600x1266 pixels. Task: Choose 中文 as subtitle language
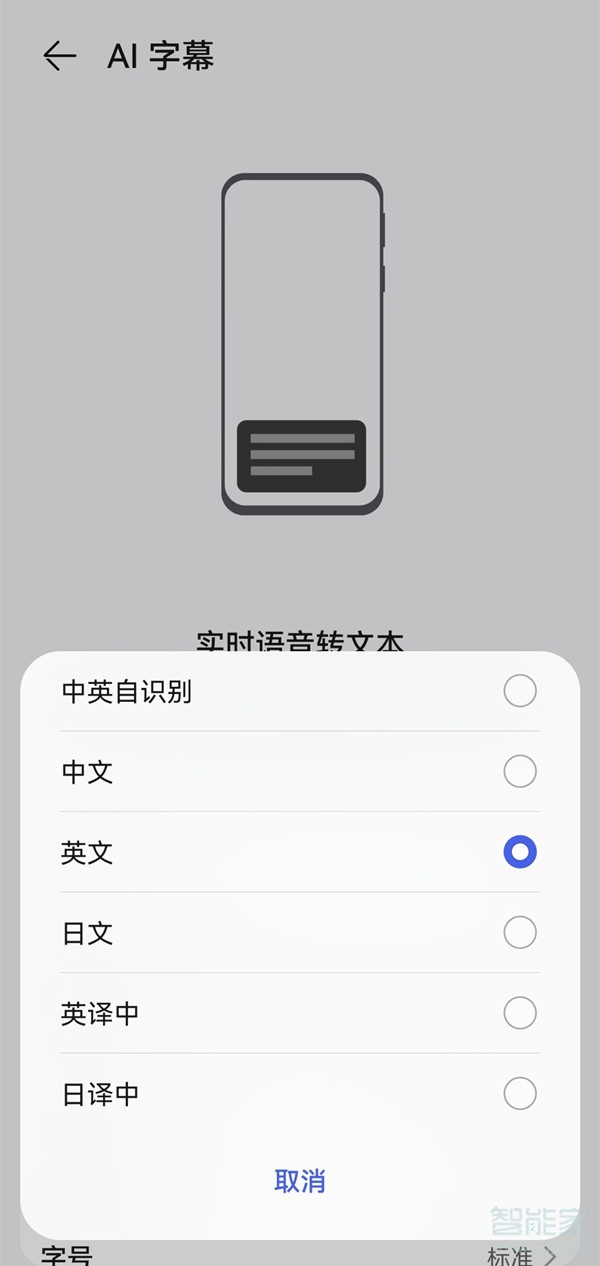519,771
